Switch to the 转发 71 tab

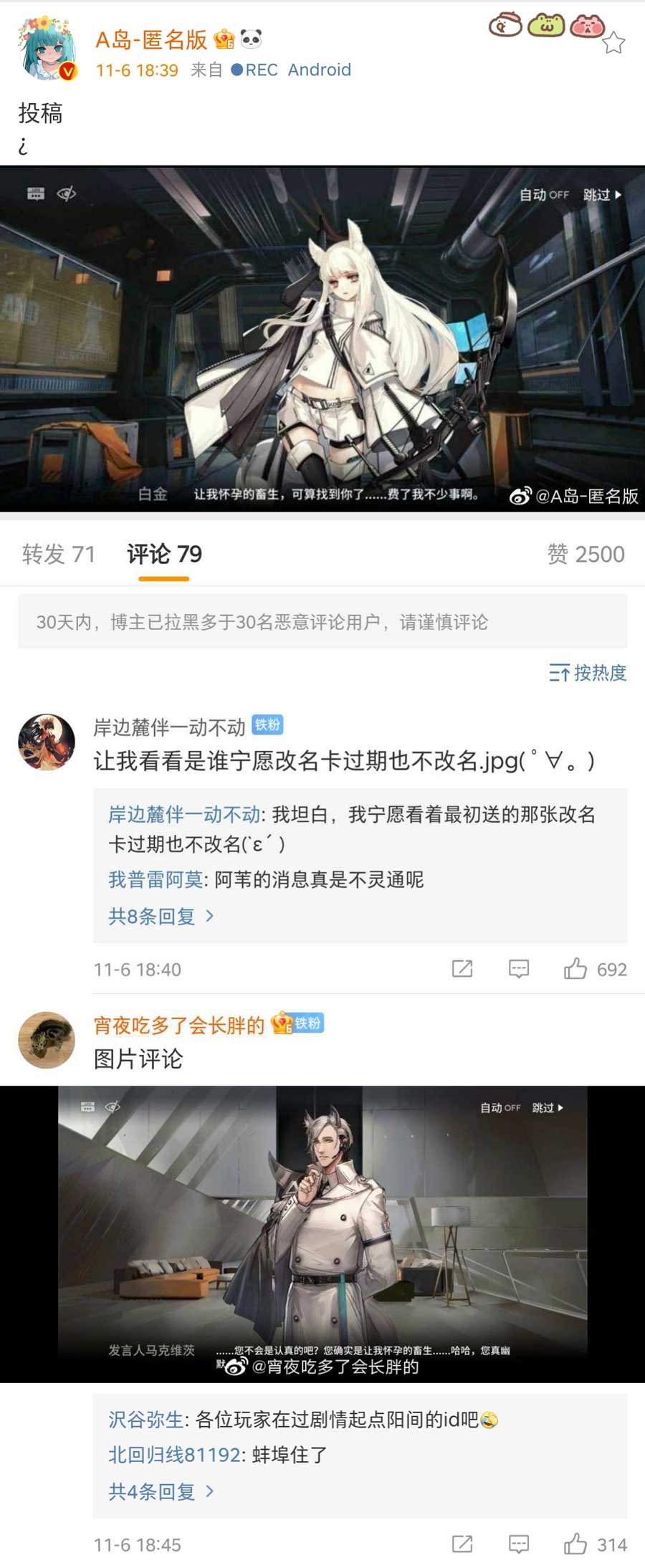pos(58,554)
